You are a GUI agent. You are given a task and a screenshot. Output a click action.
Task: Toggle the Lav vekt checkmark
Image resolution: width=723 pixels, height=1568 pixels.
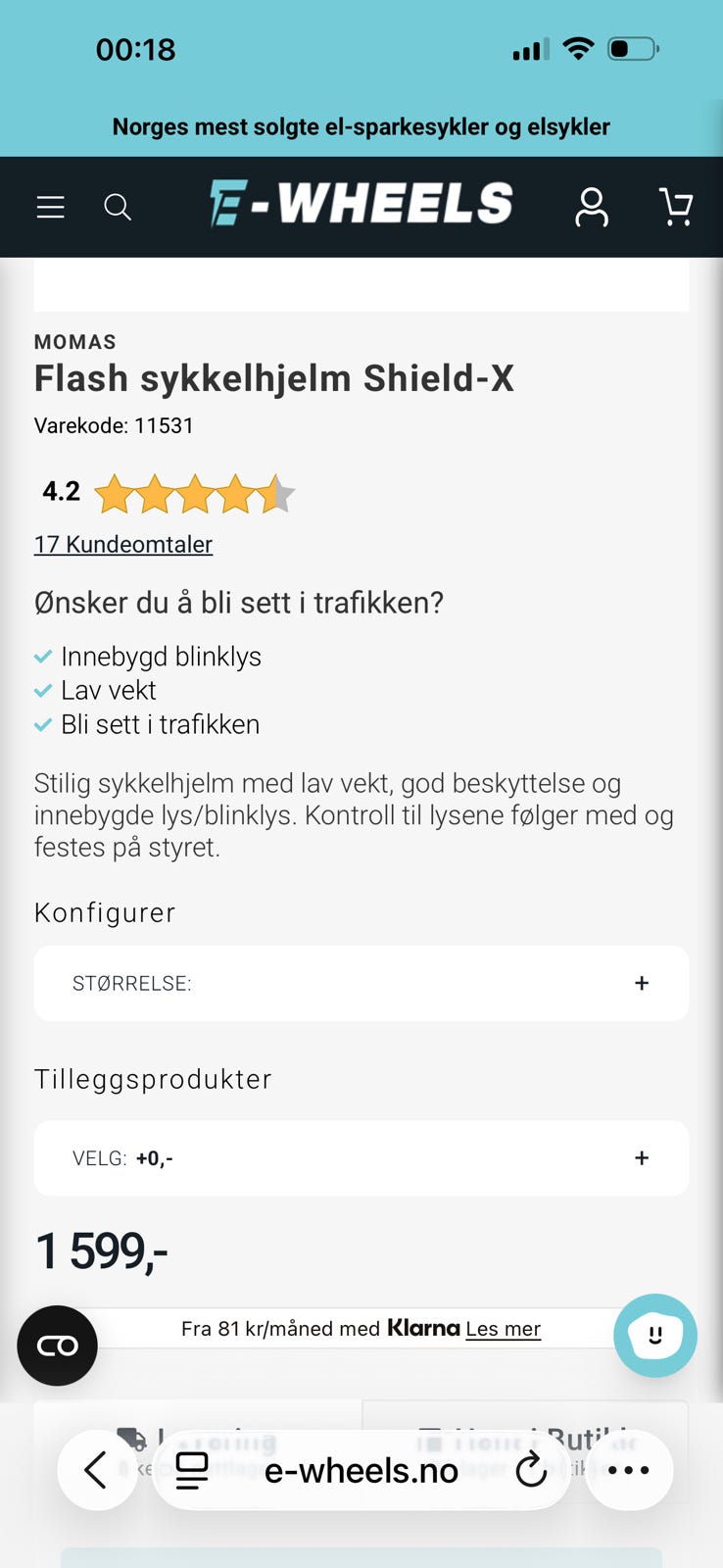43,690
